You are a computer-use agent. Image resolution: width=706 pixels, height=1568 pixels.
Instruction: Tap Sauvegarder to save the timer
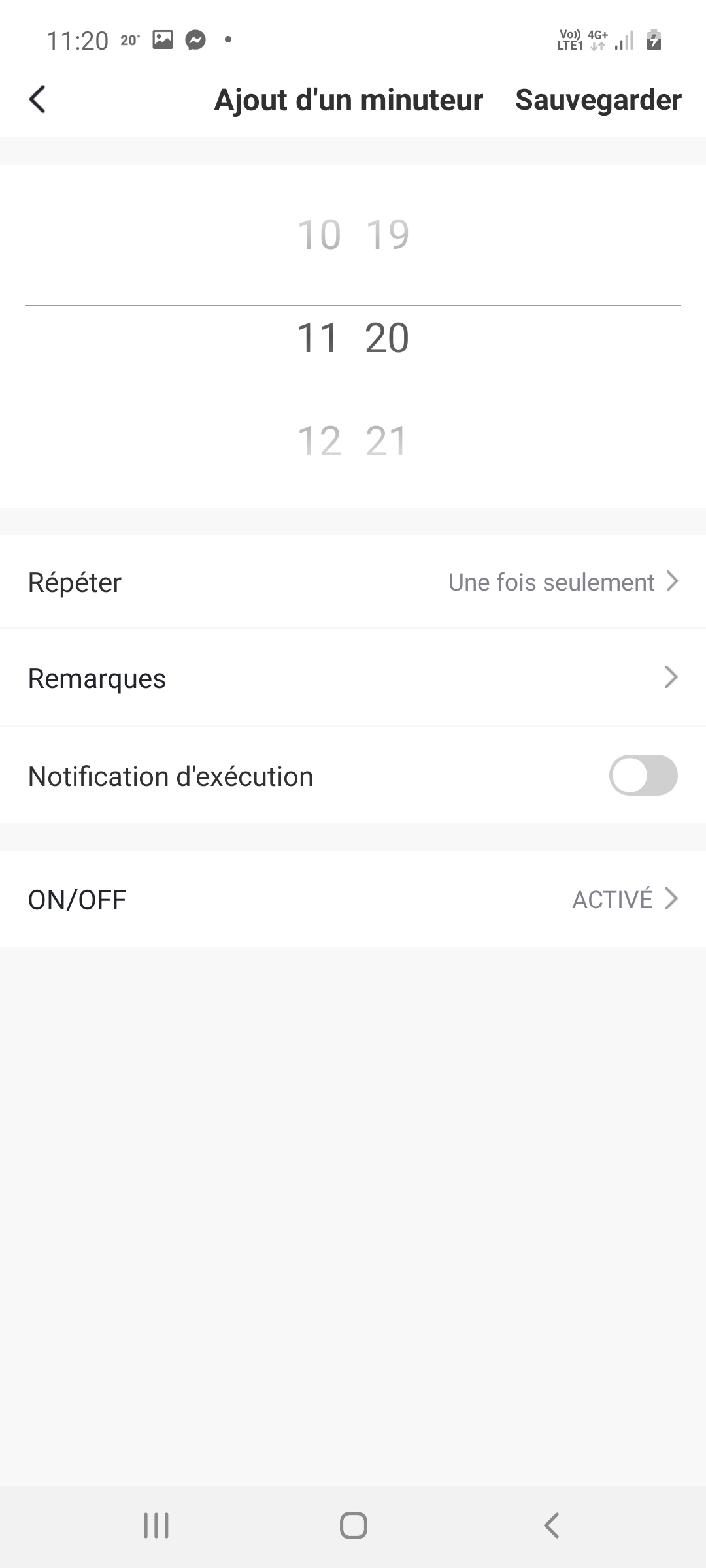click(597, 100)
